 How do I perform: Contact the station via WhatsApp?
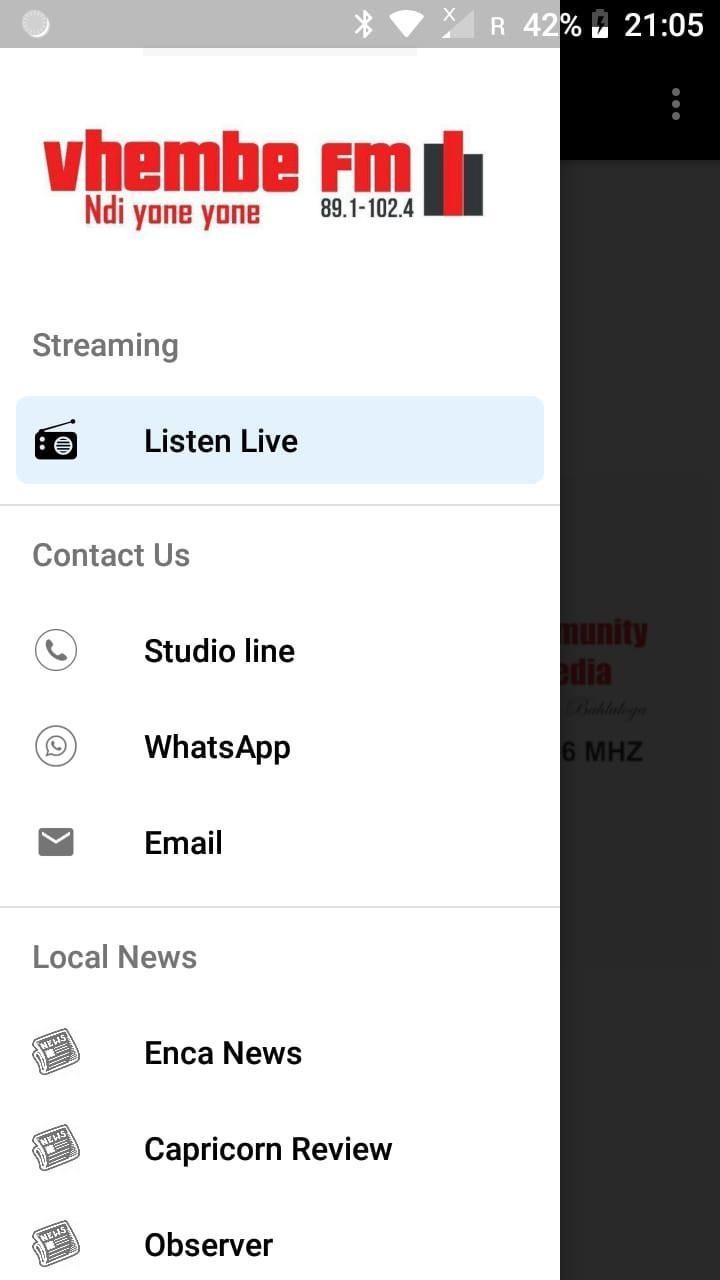click(280, 746)
